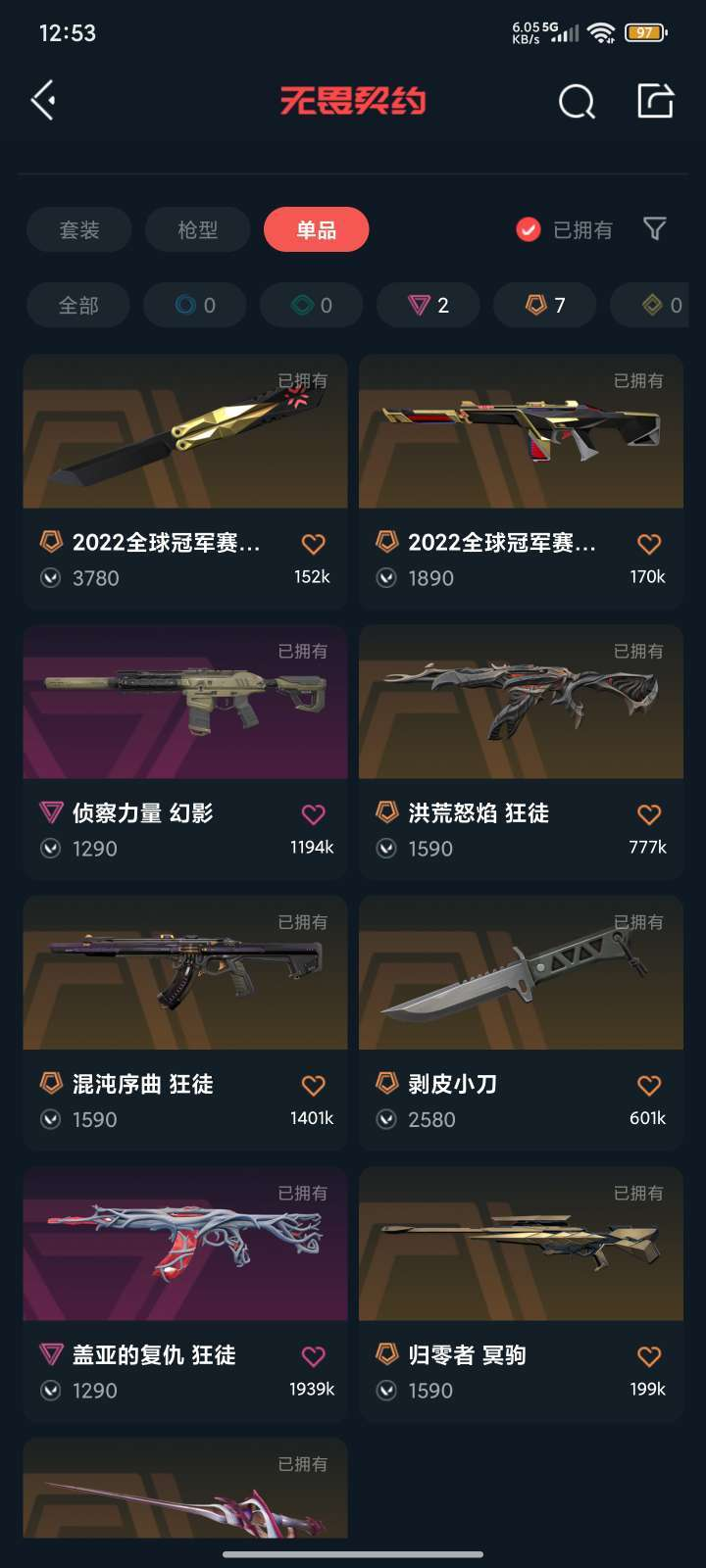Select the 全部 rarity chip
The height and width of the screenshot is (1568, 706).
78,306
